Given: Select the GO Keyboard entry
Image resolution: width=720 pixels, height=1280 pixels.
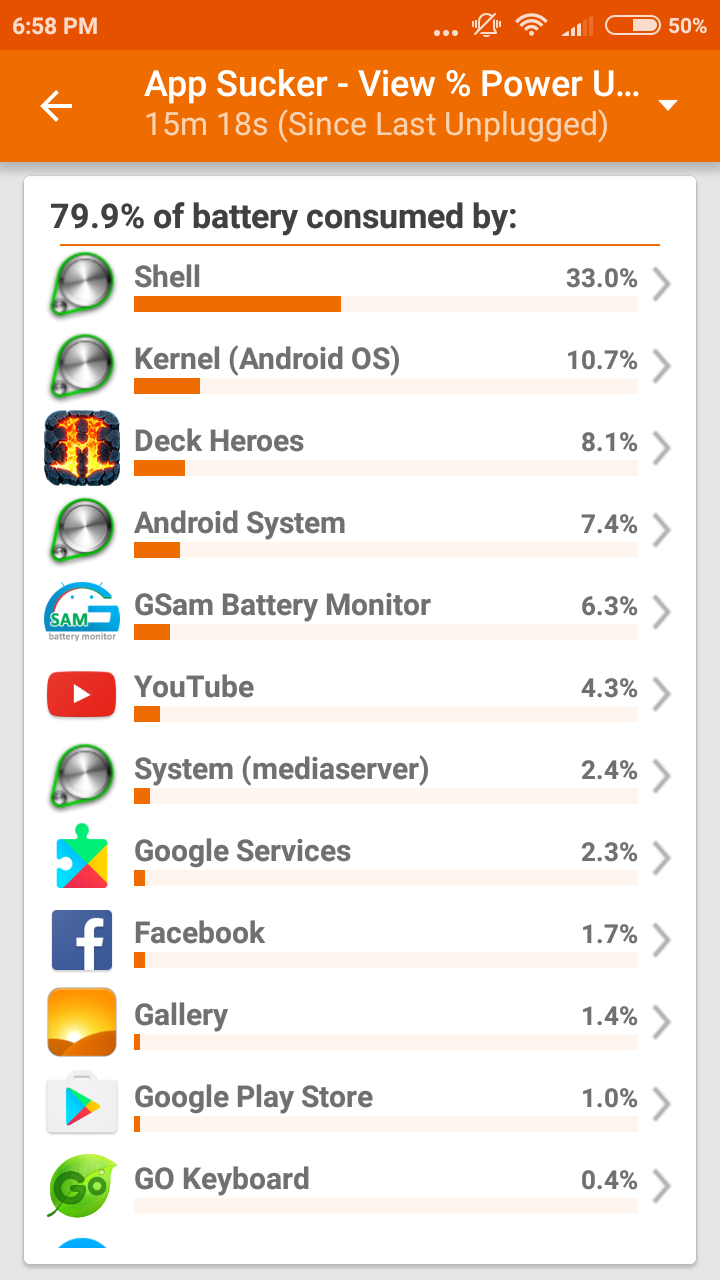Looking at the screenshot, I should point(360,1187).
